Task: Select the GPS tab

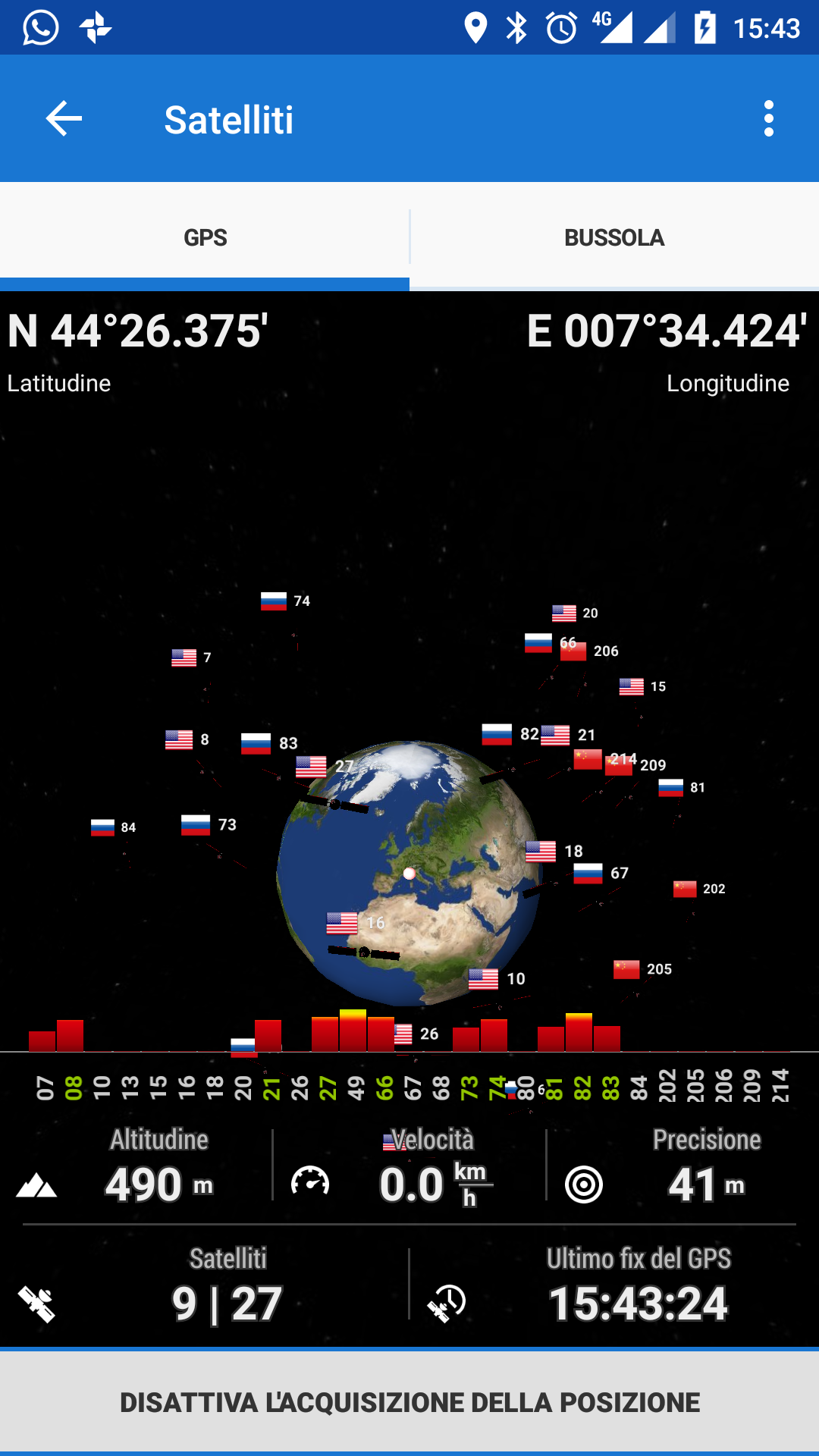Action: 205,238
